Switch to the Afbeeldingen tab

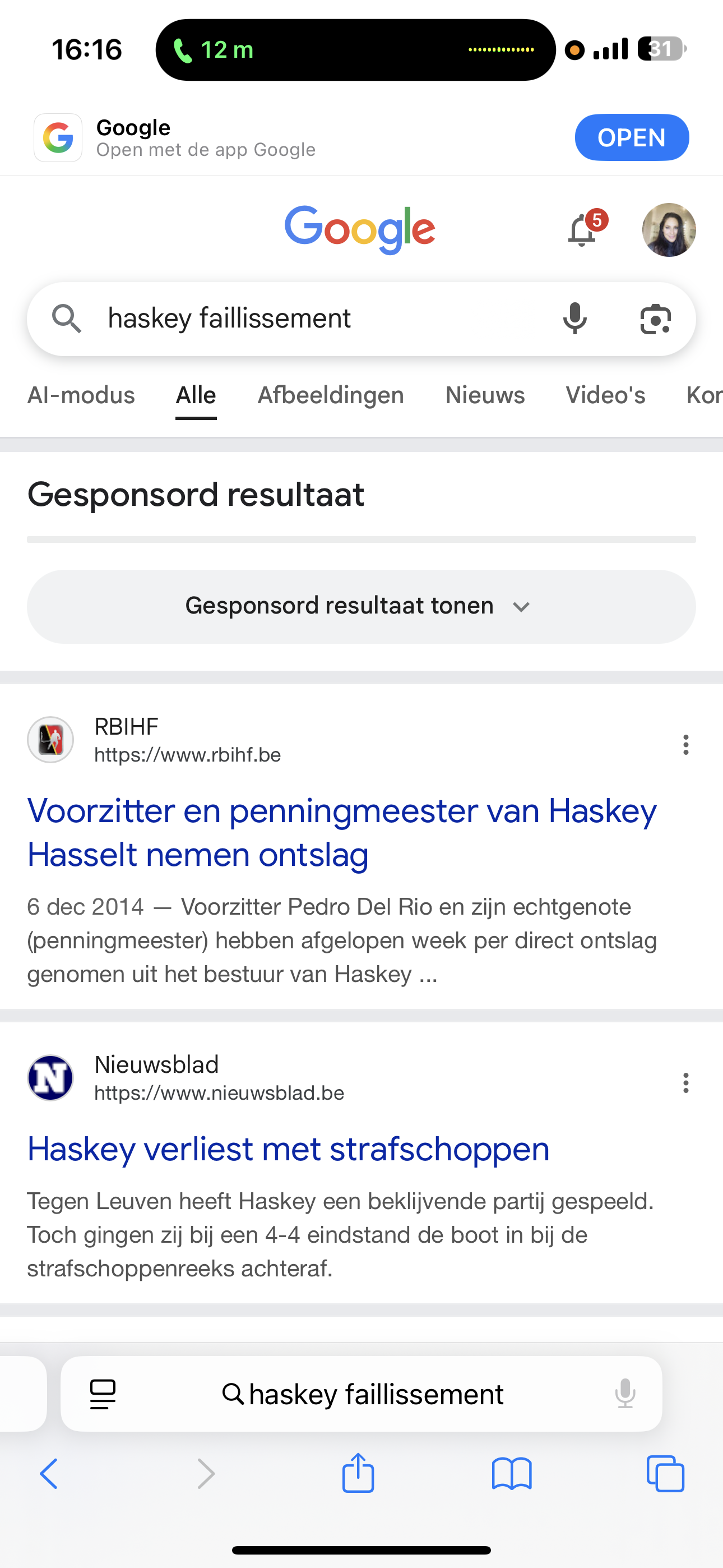331,396
